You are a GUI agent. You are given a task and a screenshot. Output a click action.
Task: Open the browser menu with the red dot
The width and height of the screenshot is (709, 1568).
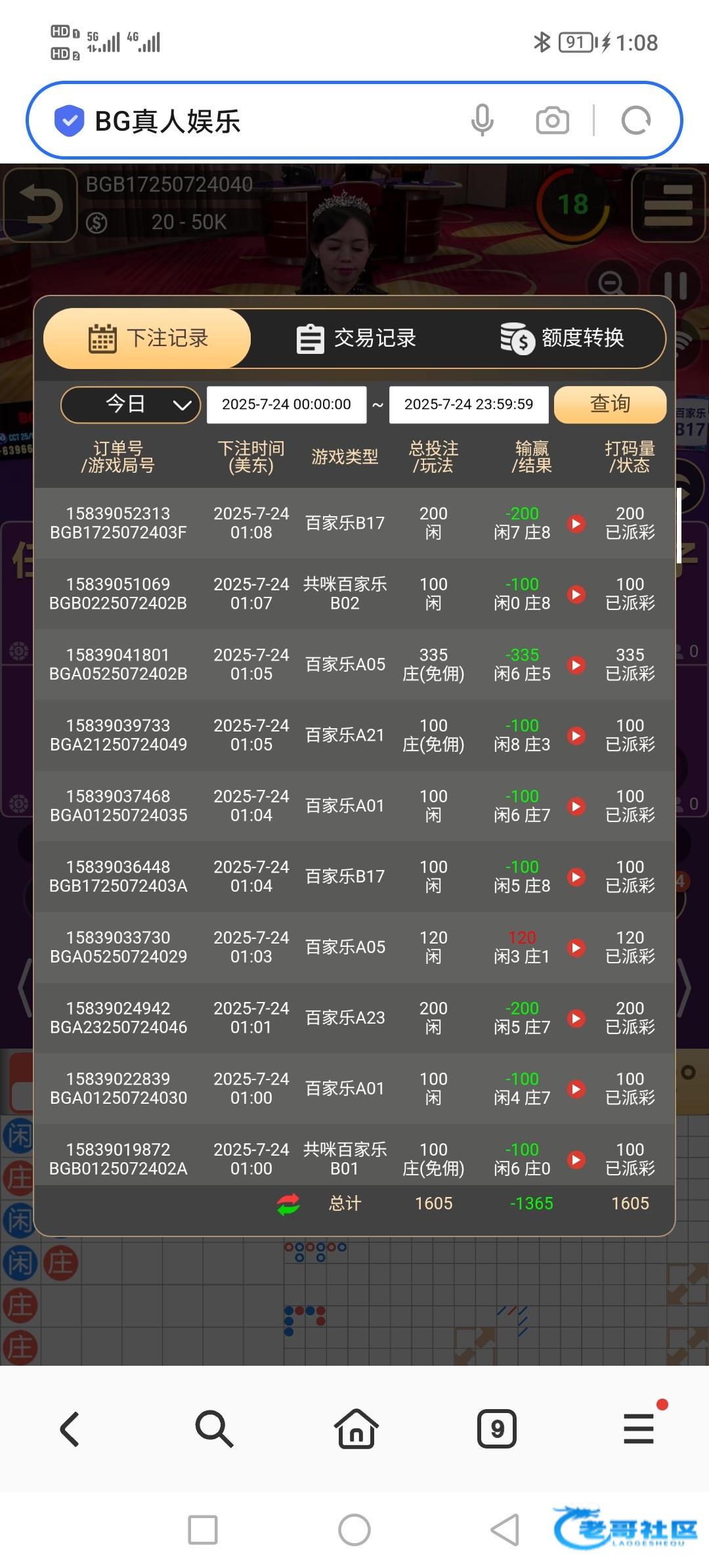point(639,1429)
